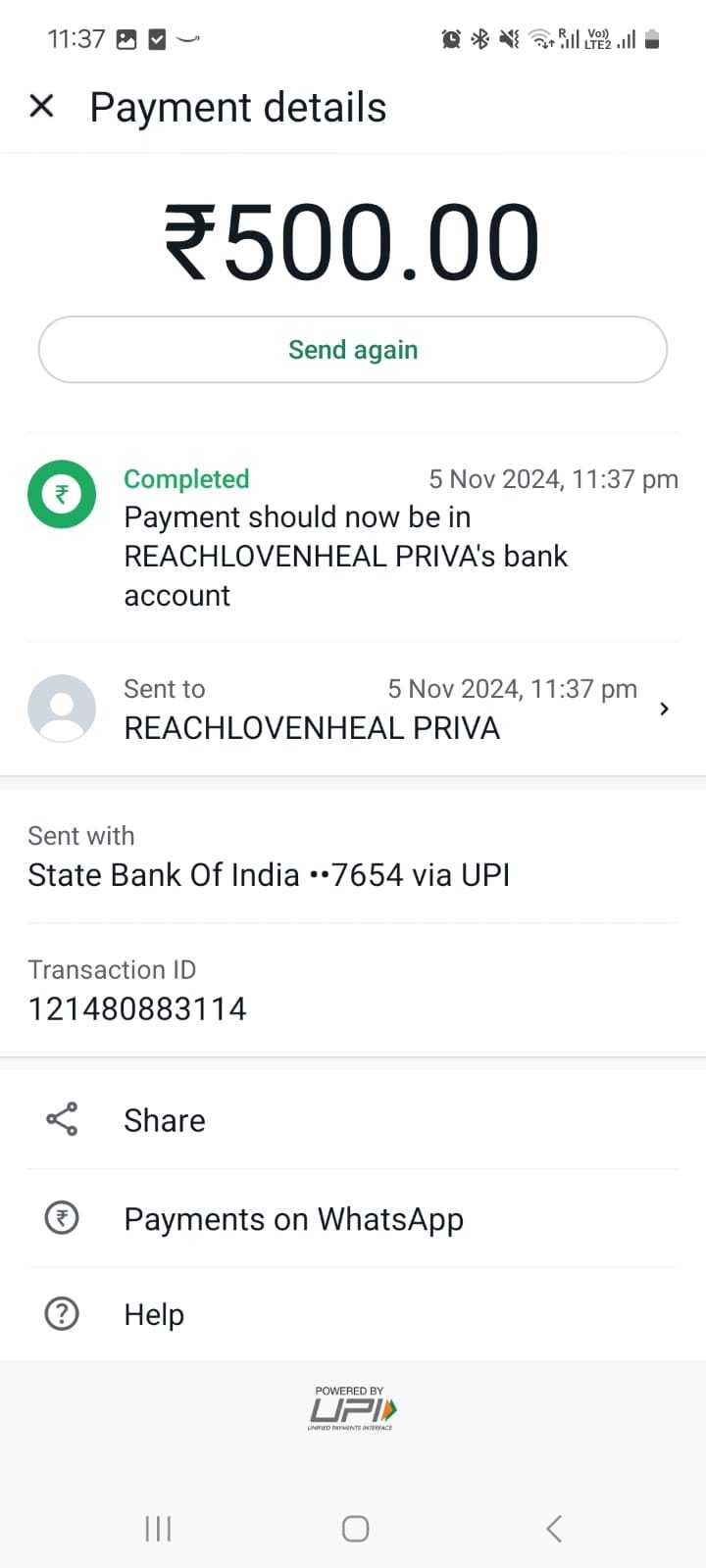Open Payments on WhatsApp
706x1568 pixels.
[353, 1218]
